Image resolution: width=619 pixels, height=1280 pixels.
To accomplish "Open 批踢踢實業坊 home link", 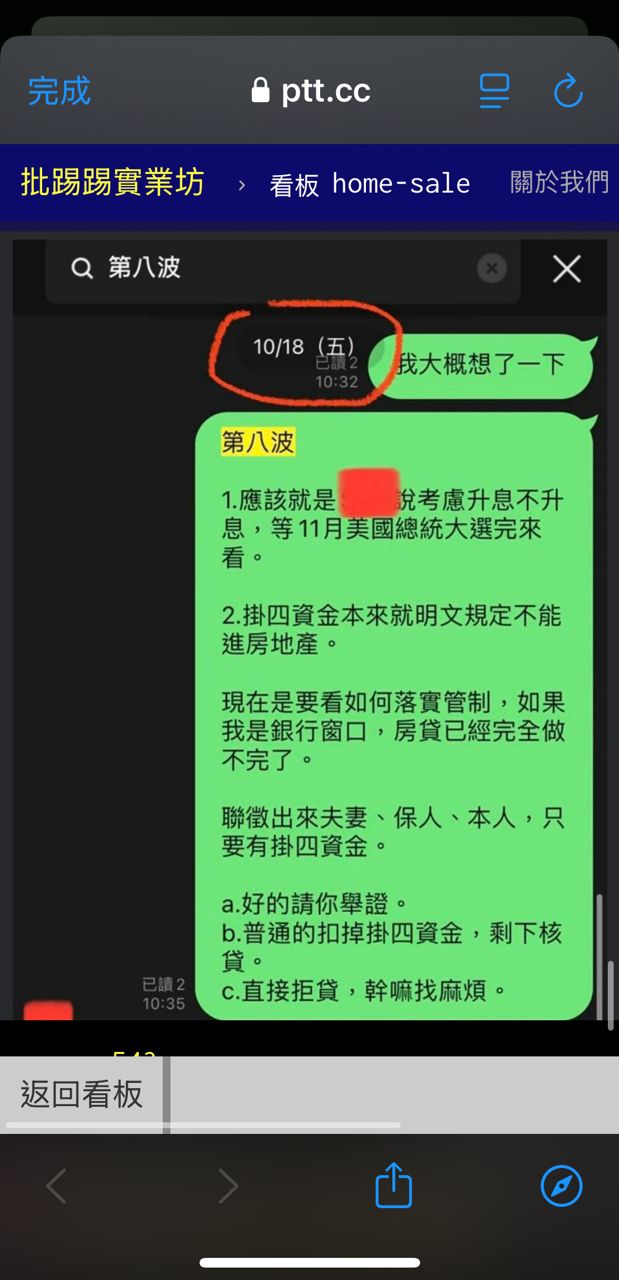I will 112,183.
